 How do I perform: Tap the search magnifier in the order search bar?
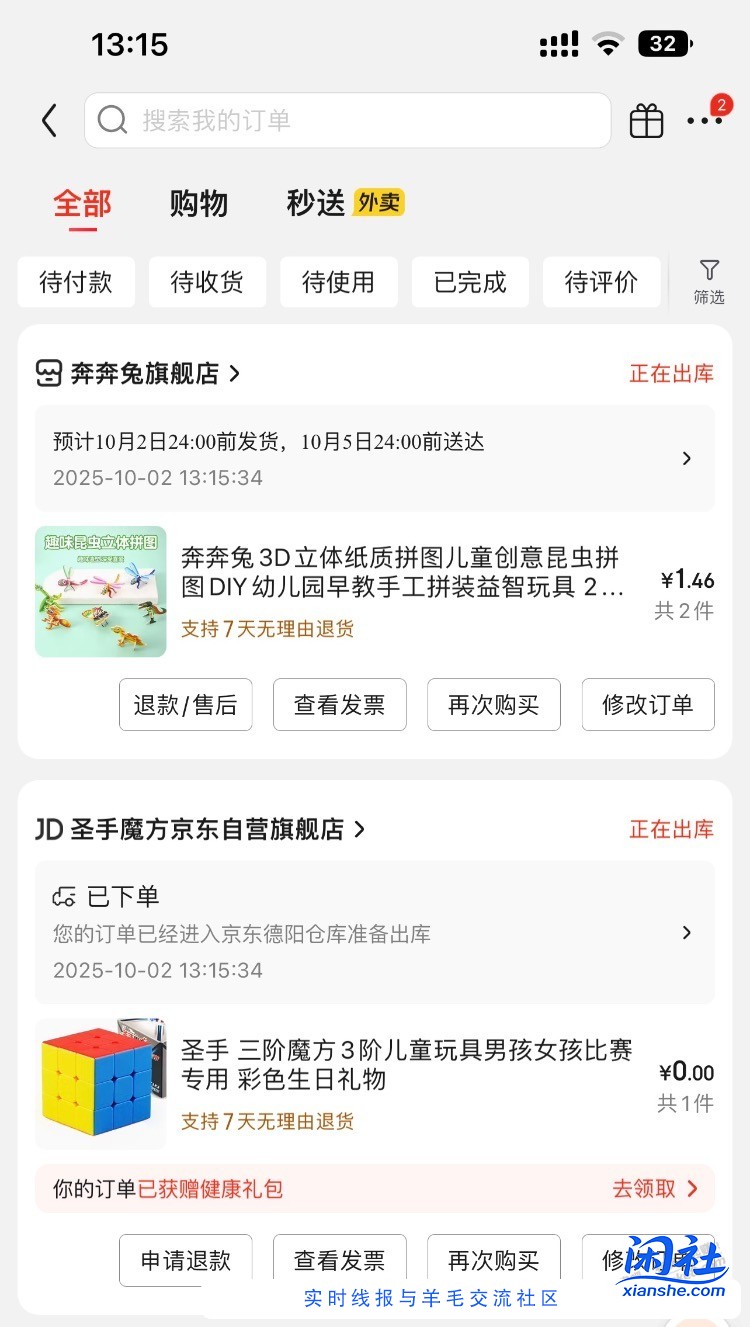[x=112, y=119]
